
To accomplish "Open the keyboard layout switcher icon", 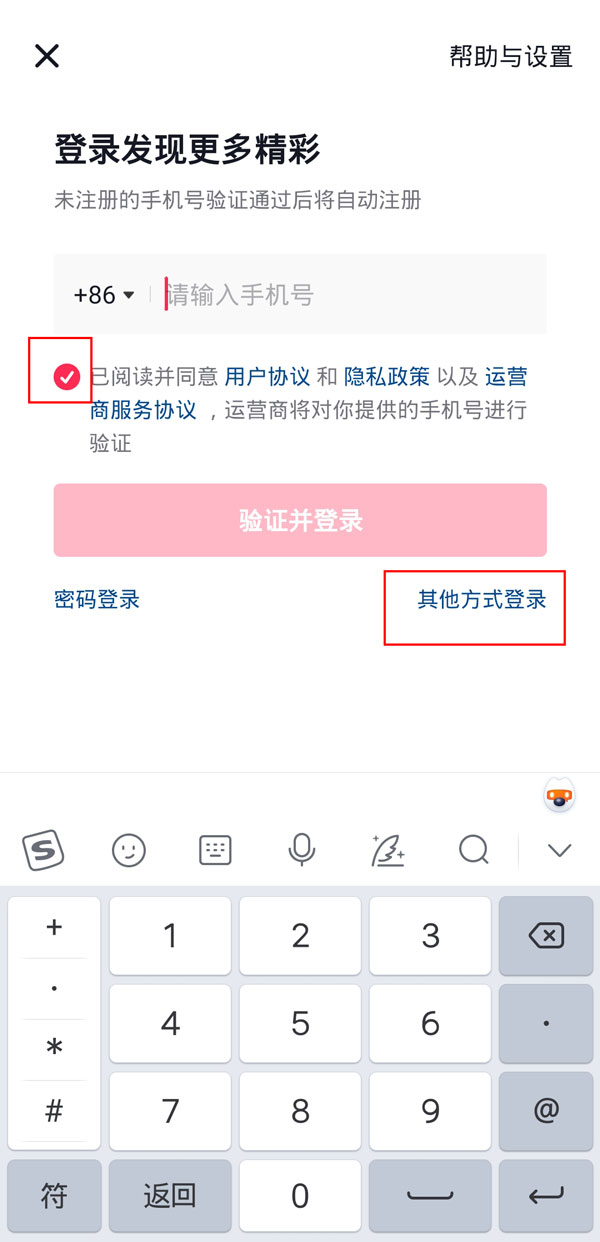I will [215, 851].
